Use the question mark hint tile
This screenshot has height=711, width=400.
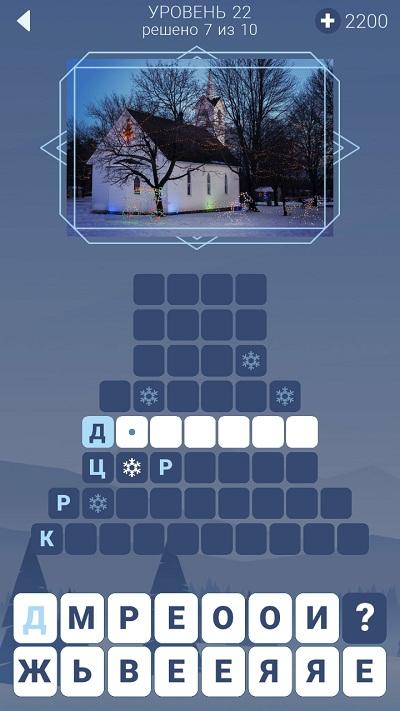[365, 618]
